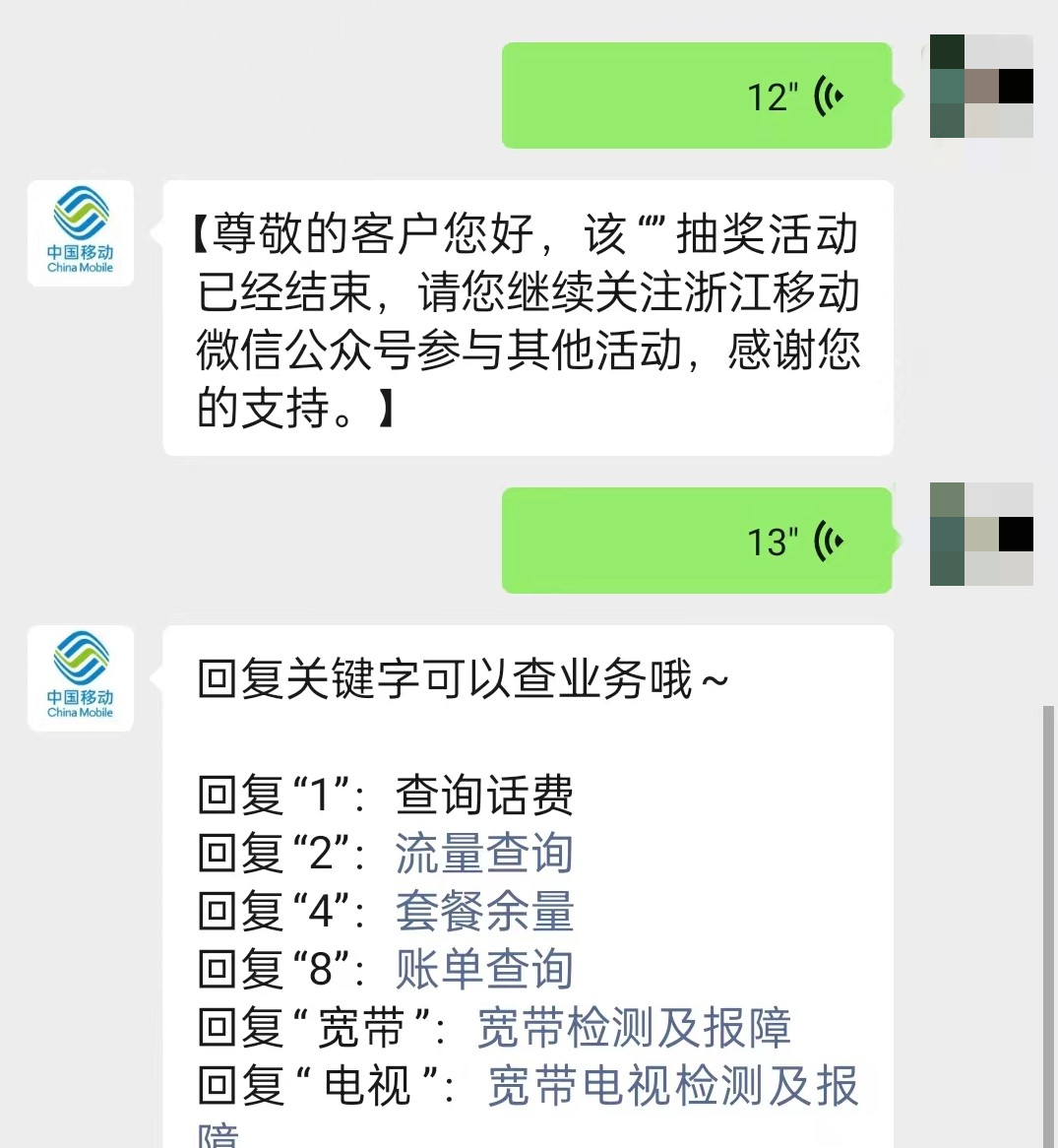Open the 宽带电视检测及报障 link
Screen dimensions: 1058x1148
(x=674, y=1086)
